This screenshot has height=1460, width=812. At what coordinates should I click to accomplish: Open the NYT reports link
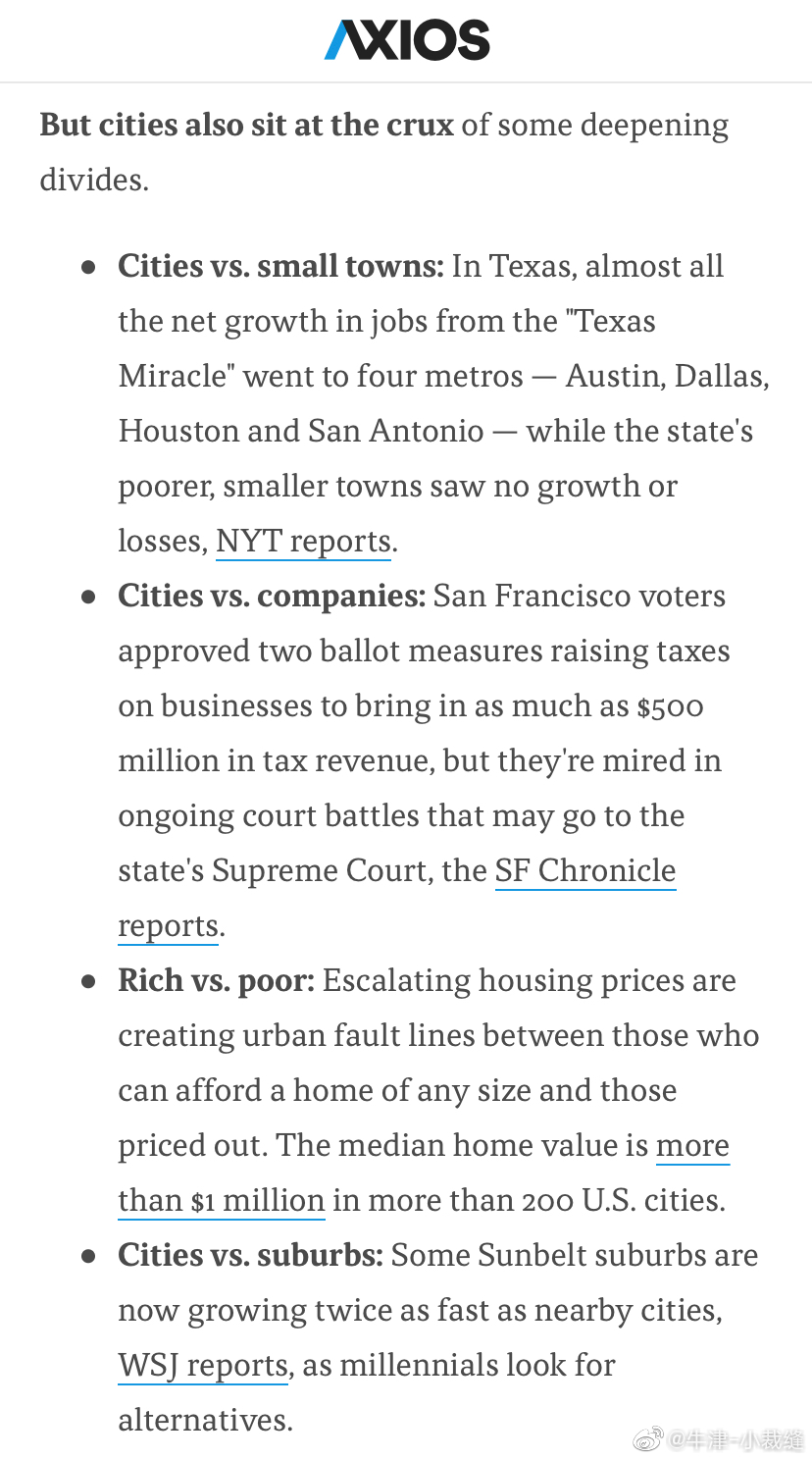pyautogui.click(x=303, y=541)
